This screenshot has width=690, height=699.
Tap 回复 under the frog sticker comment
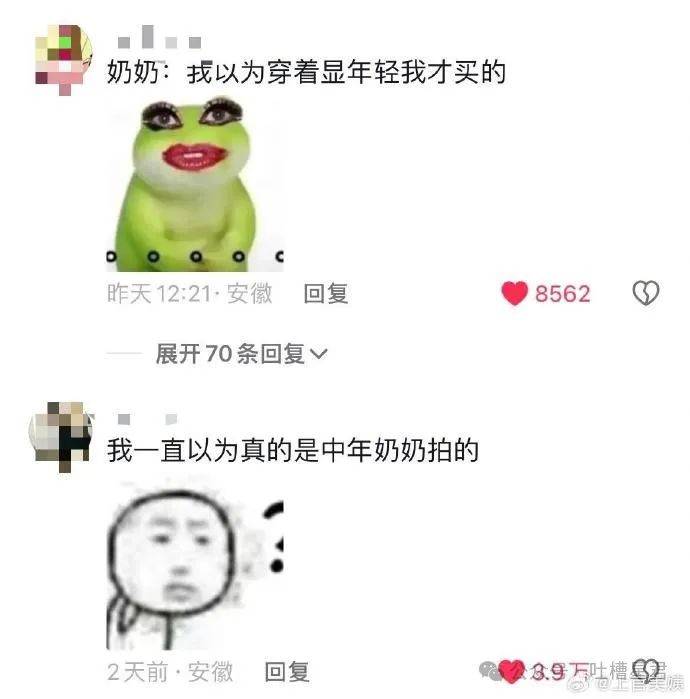point(326,294)
